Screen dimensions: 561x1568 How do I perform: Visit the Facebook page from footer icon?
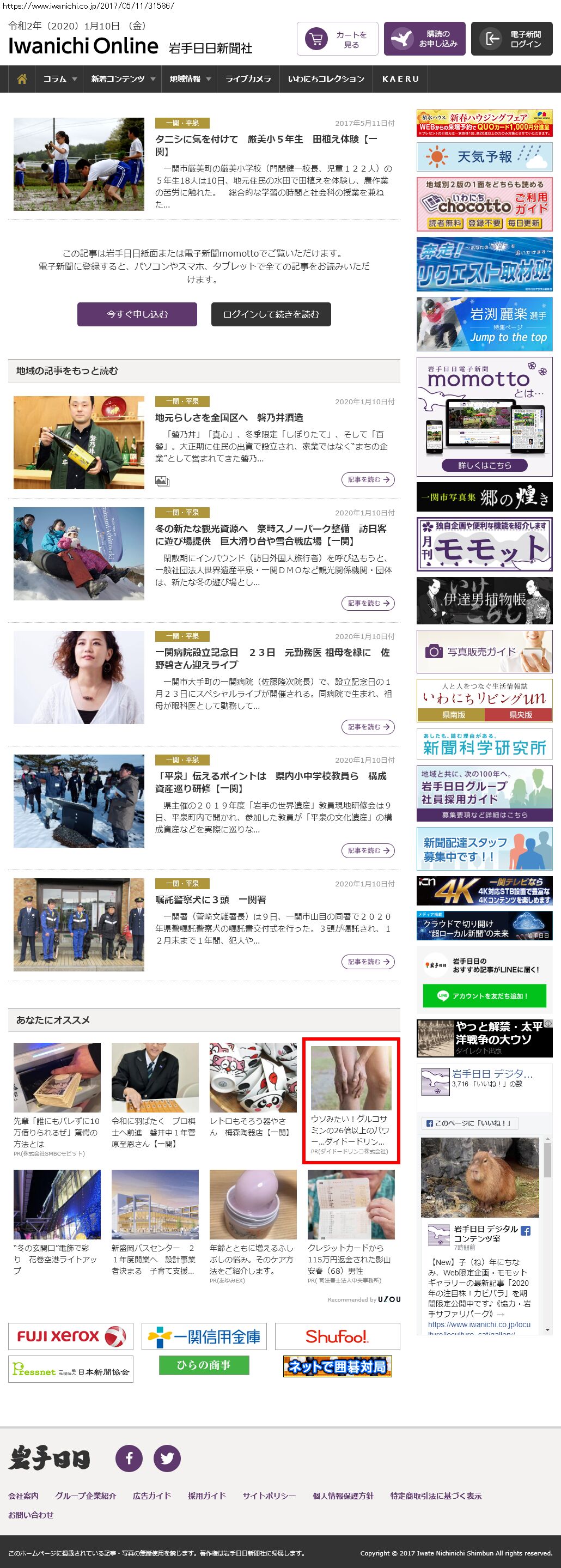click(129, 1458)
